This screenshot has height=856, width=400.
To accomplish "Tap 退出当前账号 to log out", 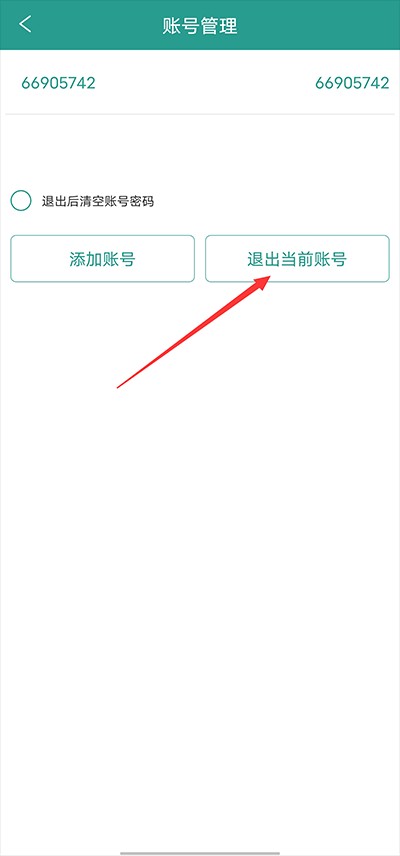I will point(297,259).
